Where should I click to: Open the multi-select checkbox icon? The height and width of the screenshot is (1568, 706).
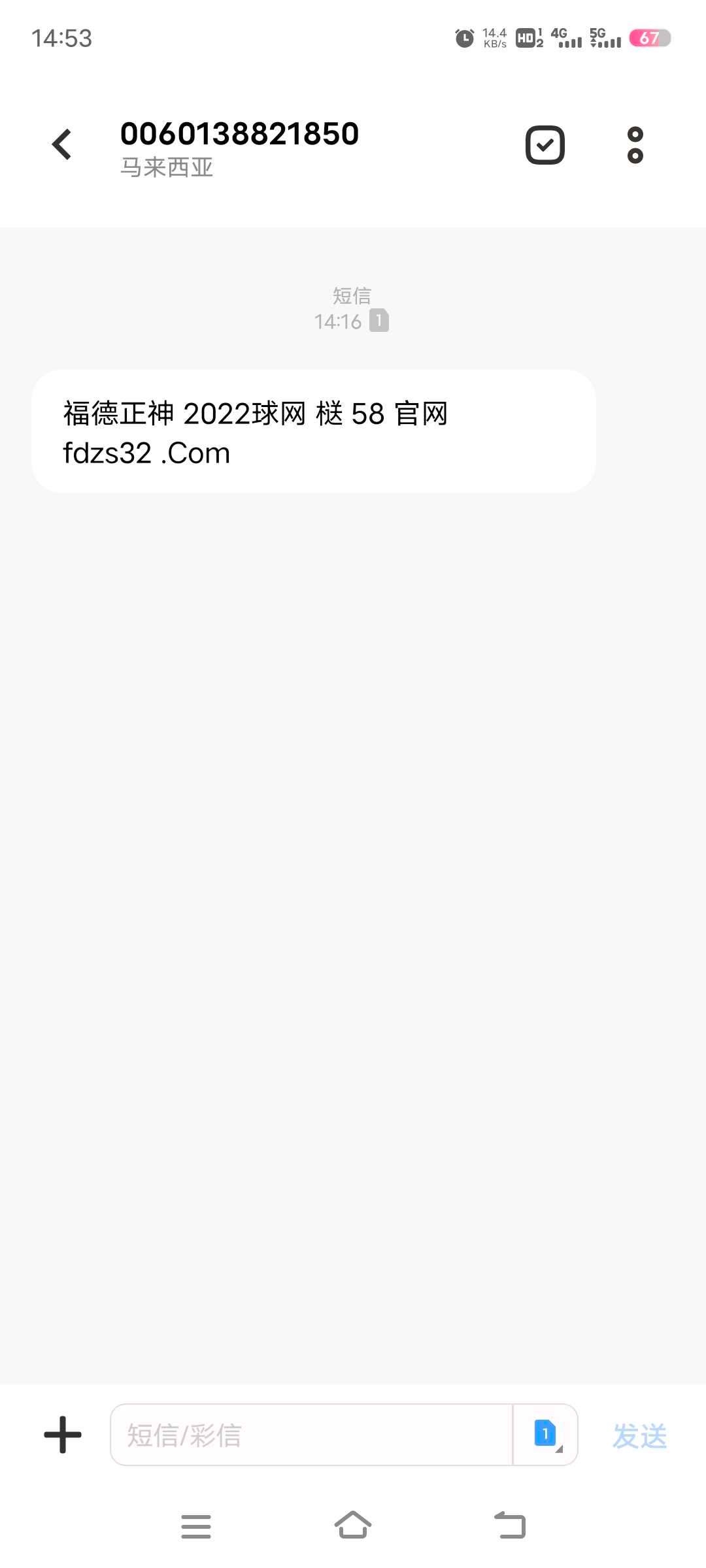click(545, 144)
